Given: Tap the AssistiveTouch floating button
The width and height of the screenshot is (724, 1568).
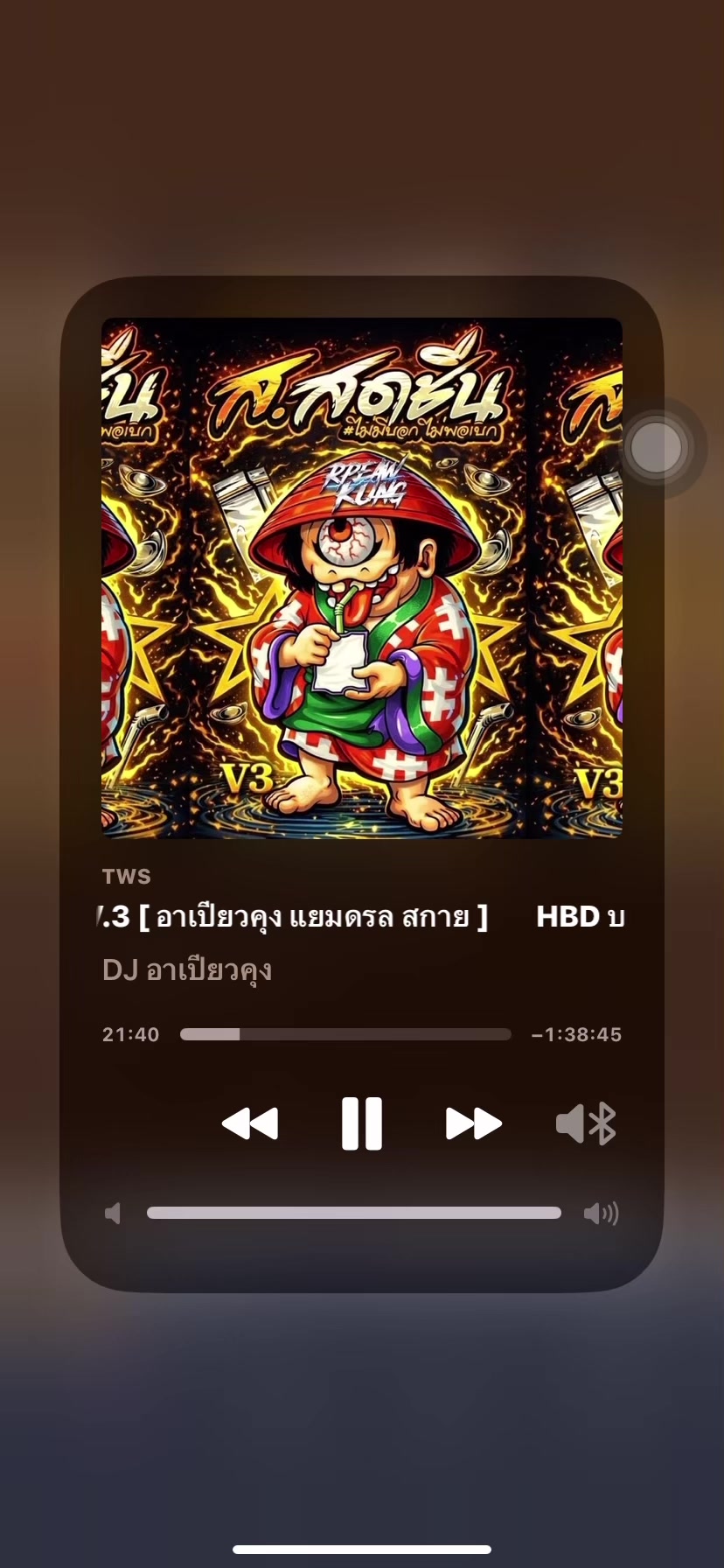Looking at the screenshot, I should (x=656, y=447).
